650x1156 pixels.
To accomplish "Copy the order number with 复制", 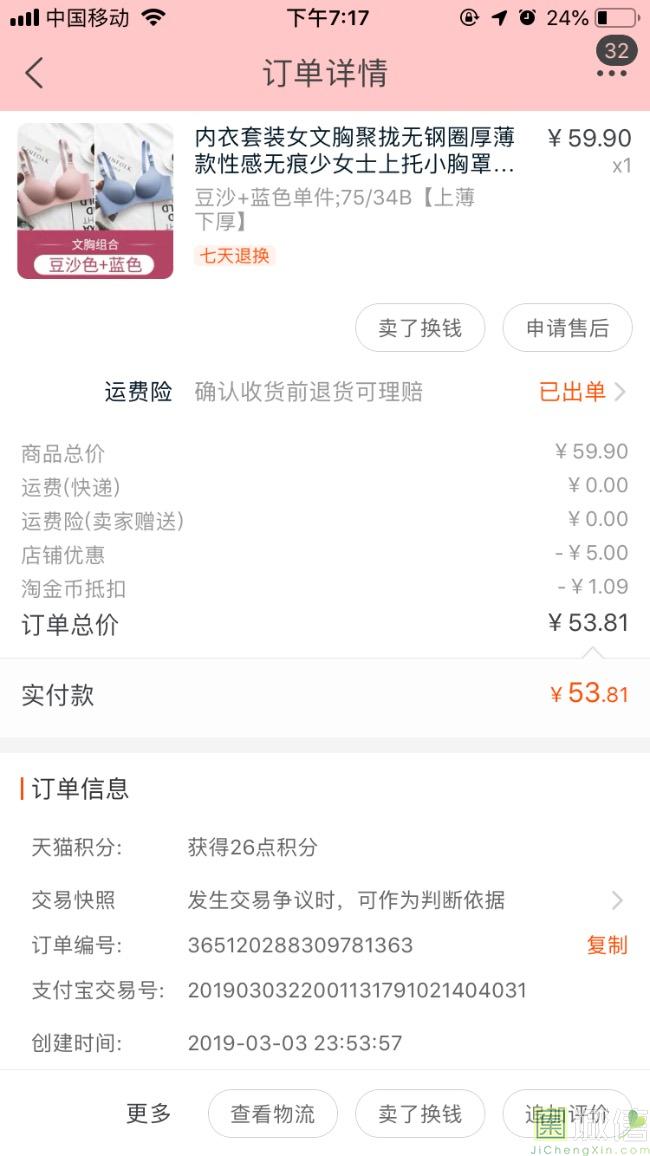I will point(606,945).
